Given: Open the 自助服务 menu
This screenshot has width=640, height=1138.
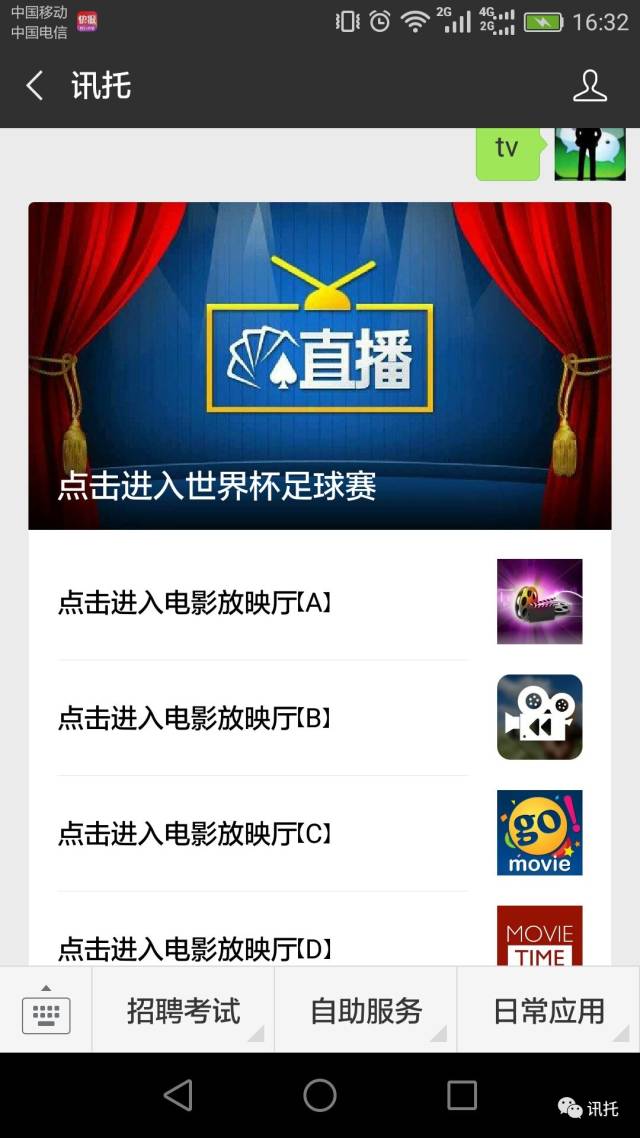Looking at the screenshot, I should [x=366, y=1011].
